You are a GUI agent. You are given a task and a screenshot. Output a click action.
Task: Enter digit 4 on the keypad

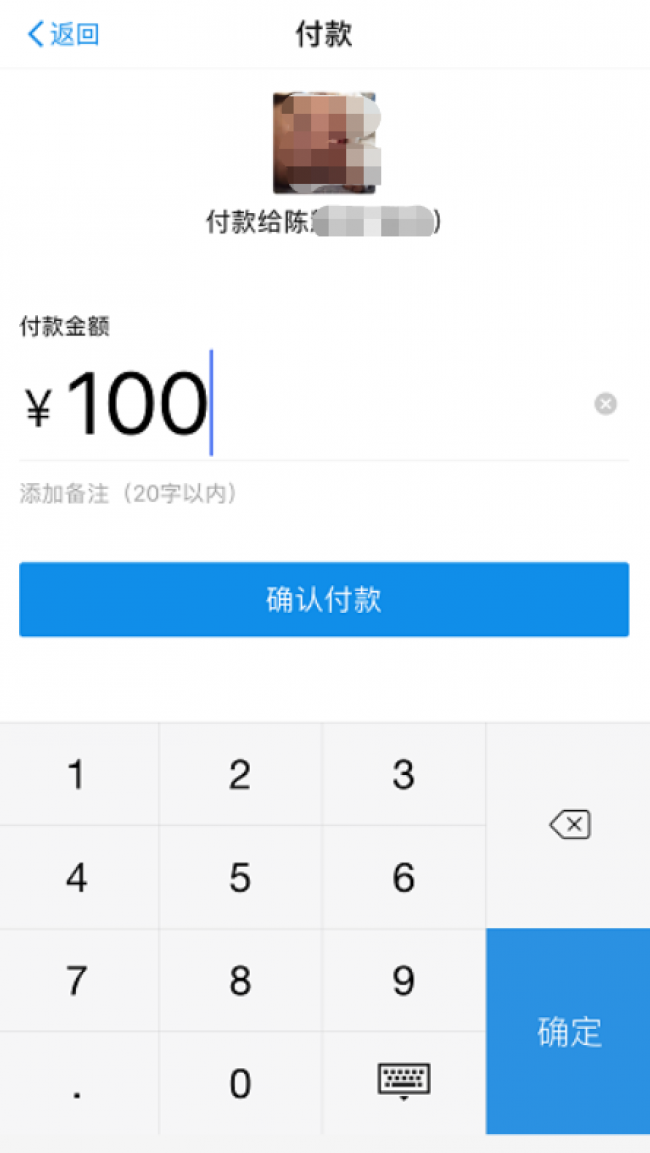click(x=79, y=877)
